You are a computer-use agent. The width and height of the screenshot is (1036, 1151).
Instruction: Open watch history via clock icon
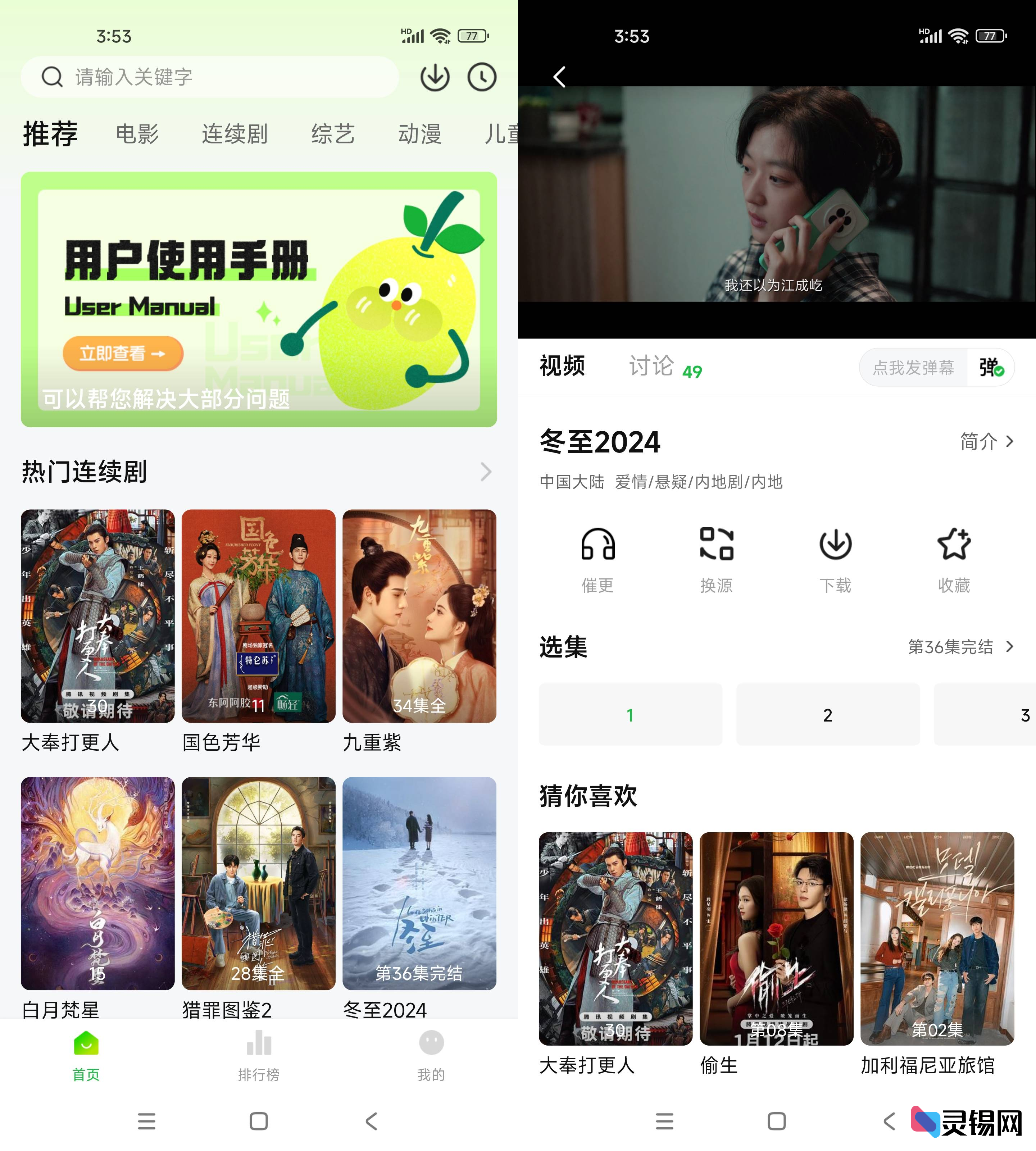point(481,77)
